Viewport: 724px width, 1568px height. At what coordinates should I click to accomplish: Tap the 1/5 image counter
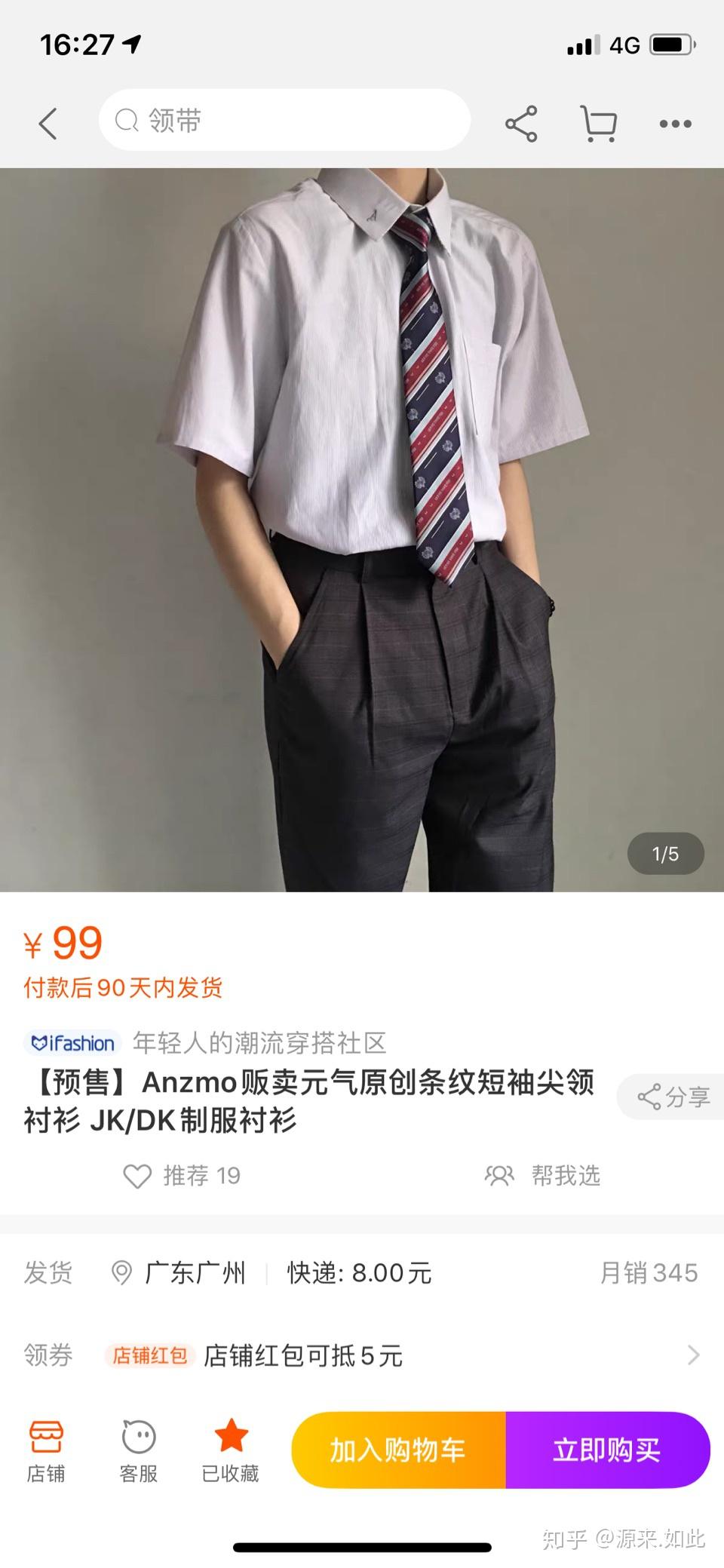click(x=664, y=854)
